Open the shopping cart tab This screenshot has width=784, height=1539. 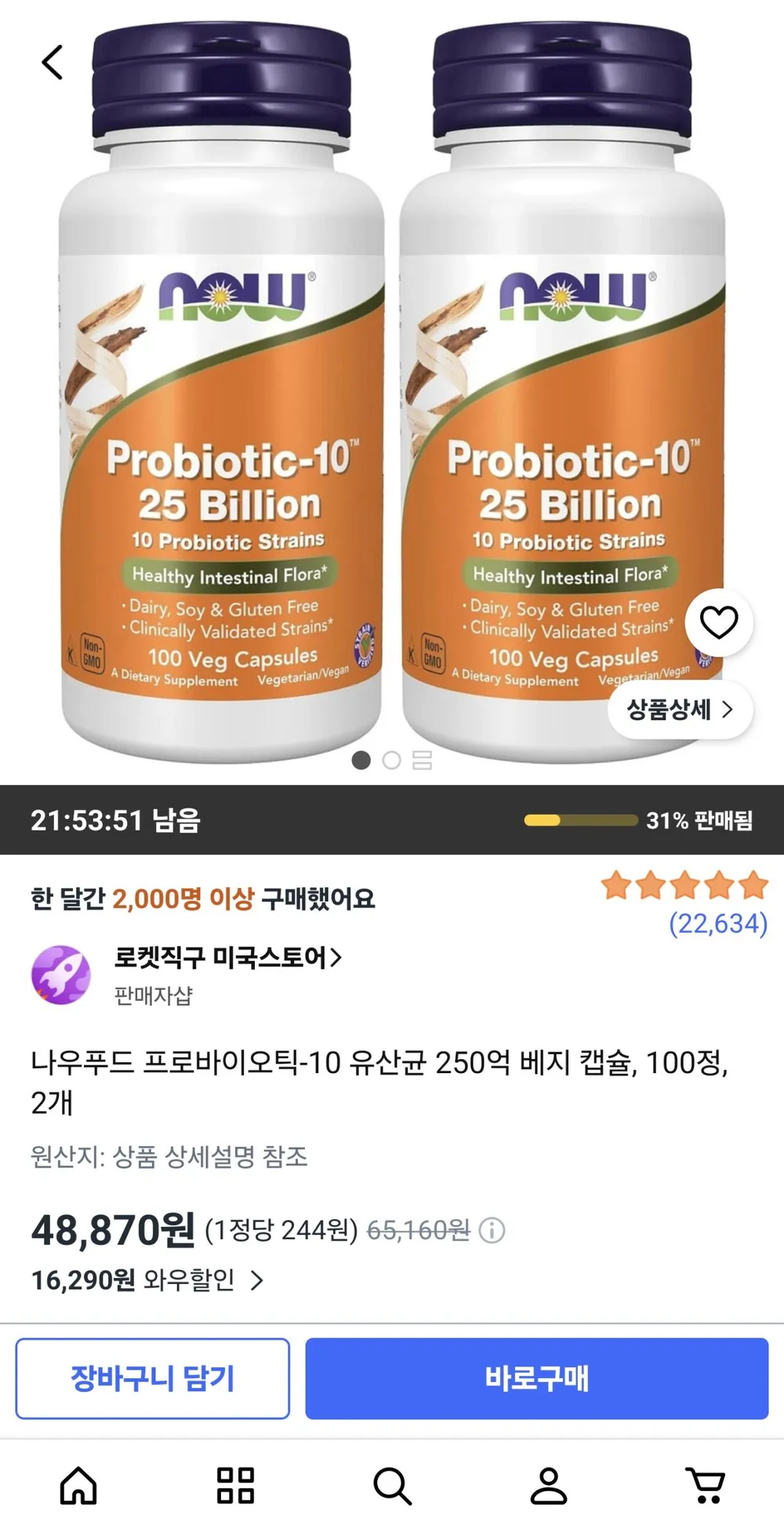click(706, 1486)
